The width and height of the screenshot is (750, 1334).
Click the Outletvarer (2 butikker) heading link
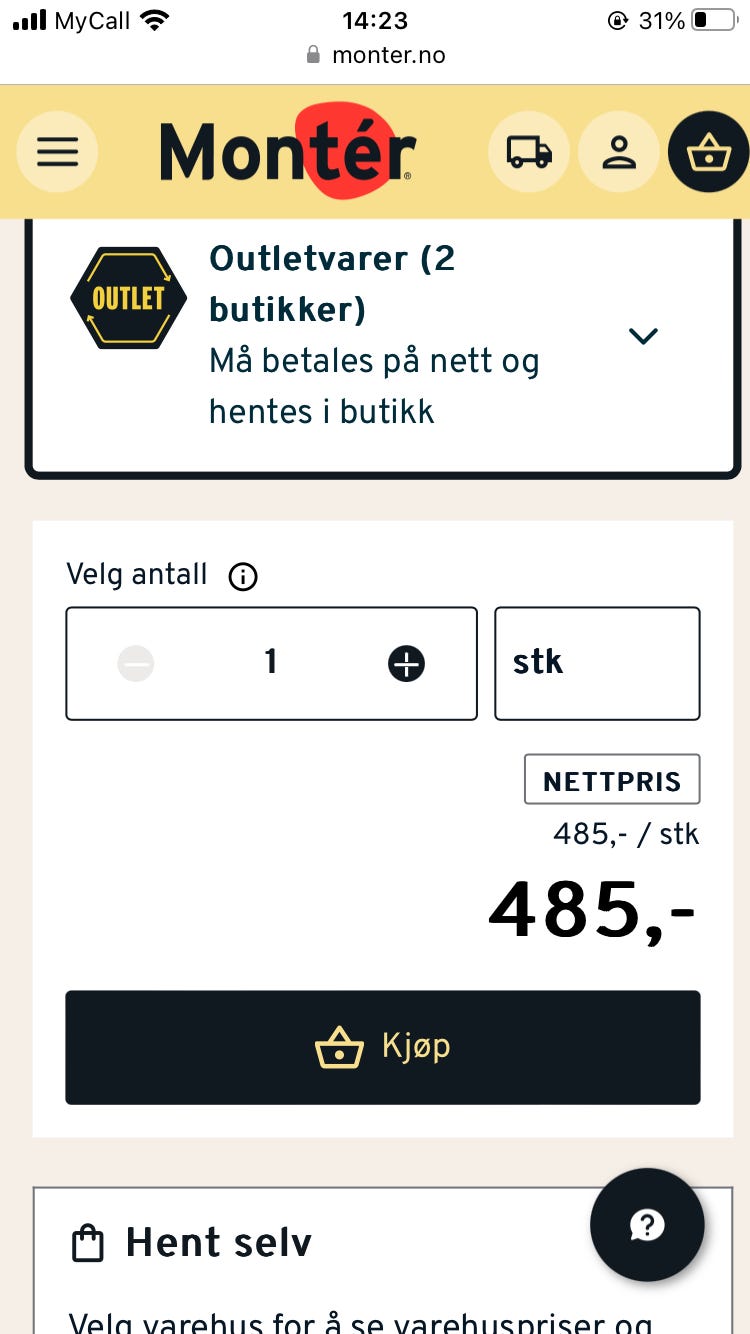pyautogui.click(x=333, y=283)
